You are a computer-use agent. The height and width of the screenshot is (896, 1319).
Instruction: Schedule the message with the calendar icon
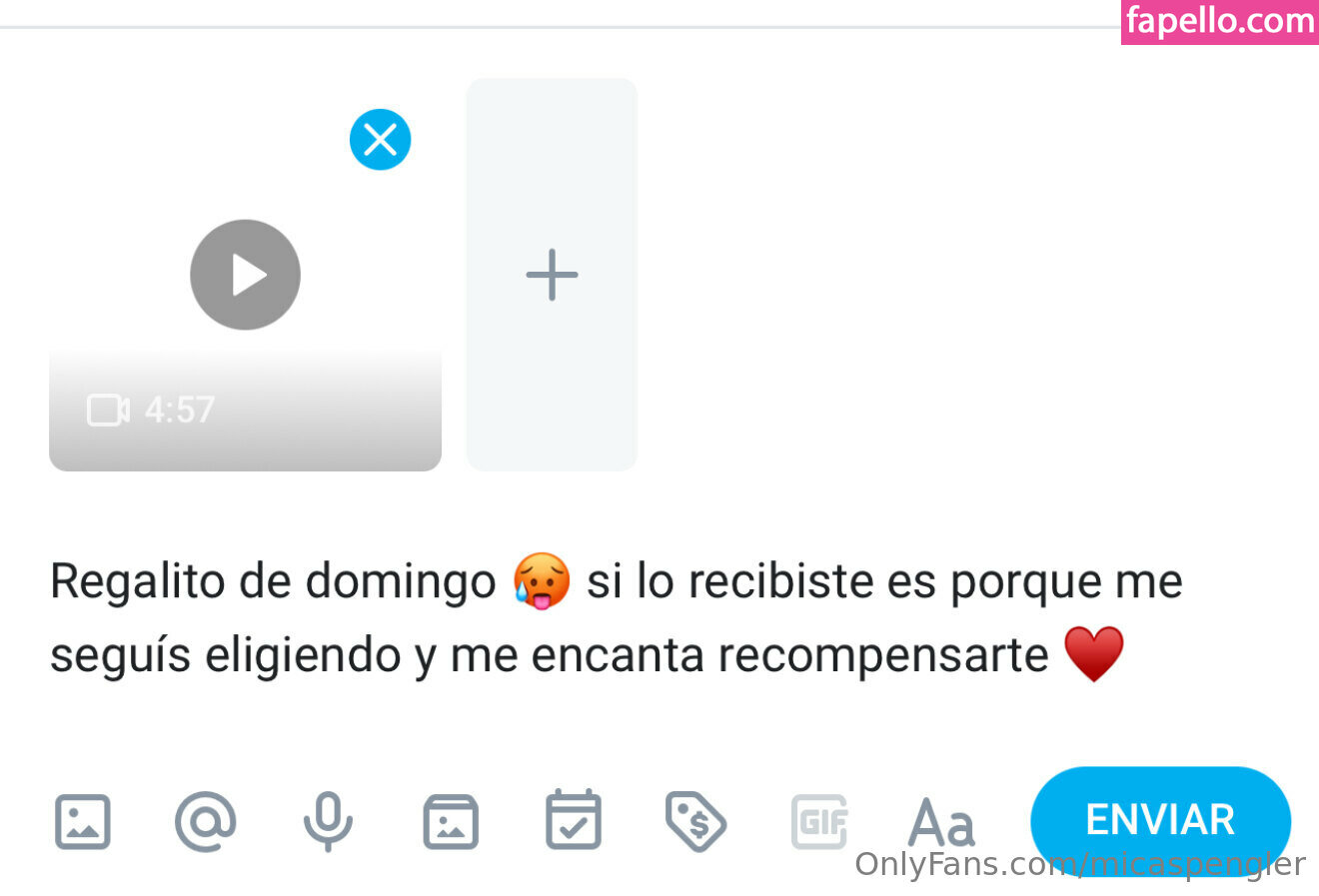(574, 821)
